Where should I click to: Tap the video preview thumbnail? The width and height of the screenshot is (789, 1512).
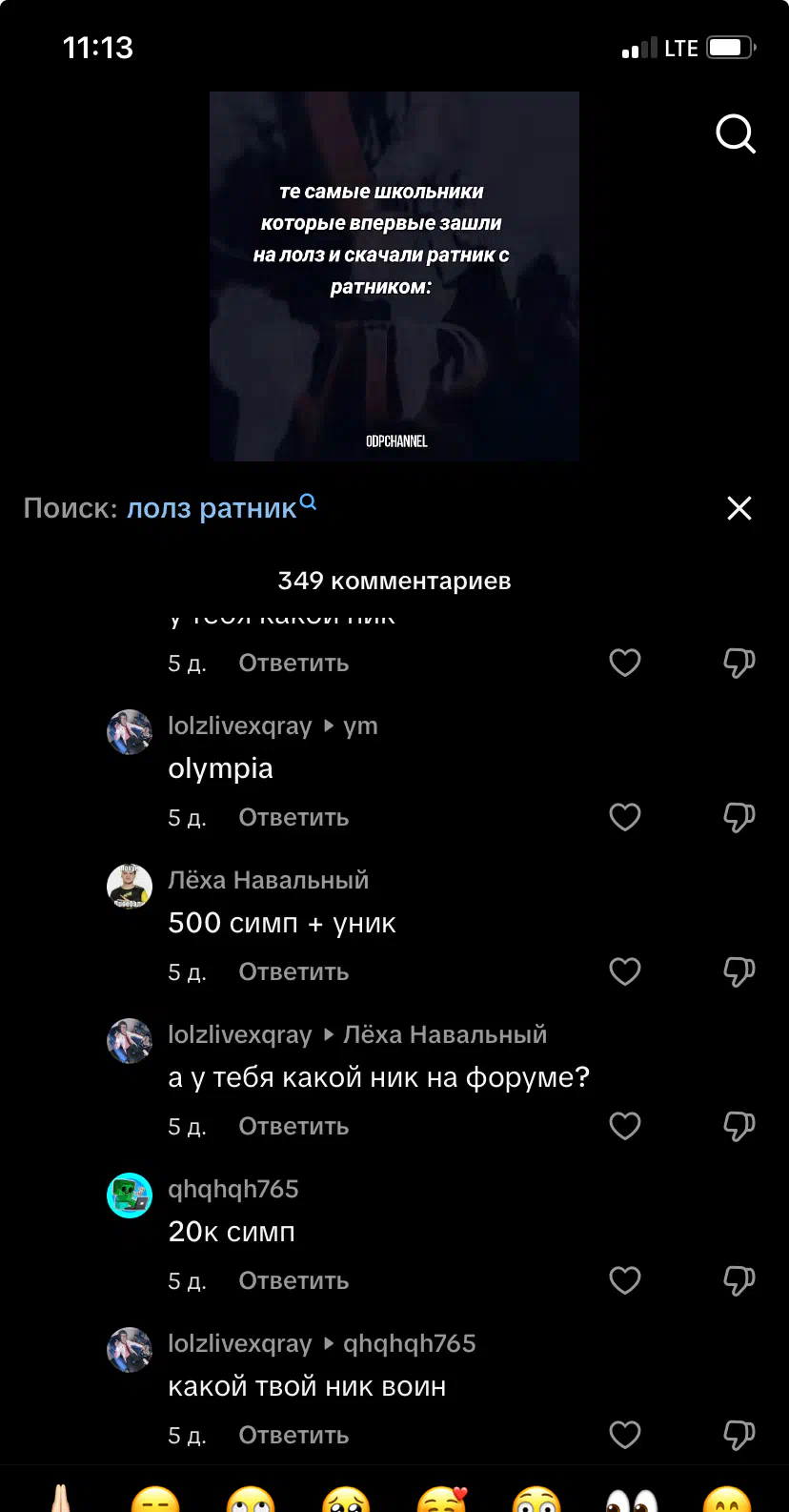click(394, 276)
